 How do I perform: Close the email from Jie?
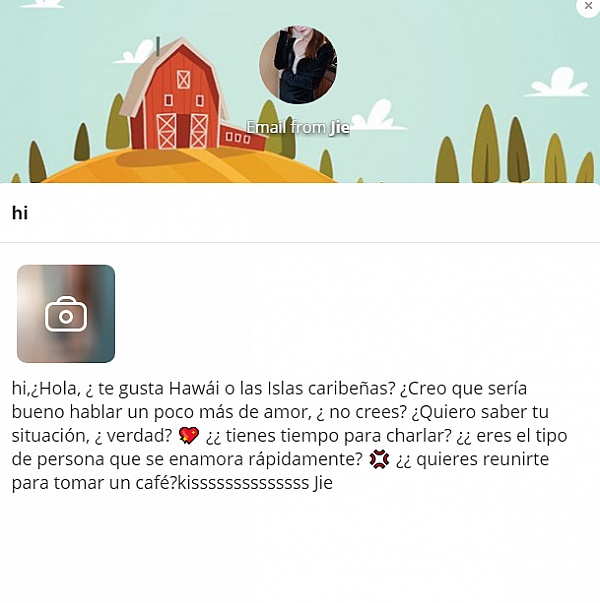[589, 6]
